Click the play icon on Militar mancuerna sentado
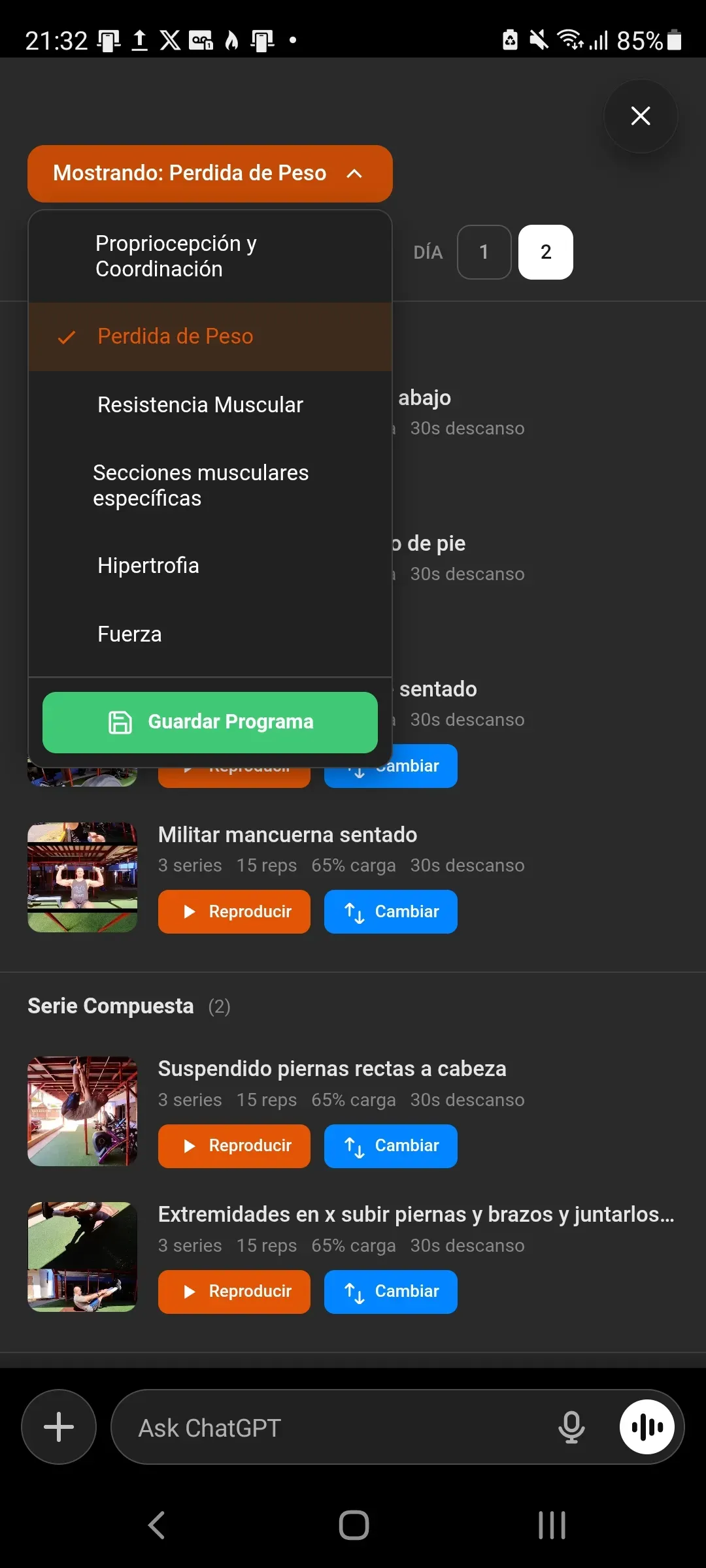This screenshot has width=706, height=1568. click(x=190, y=912)
